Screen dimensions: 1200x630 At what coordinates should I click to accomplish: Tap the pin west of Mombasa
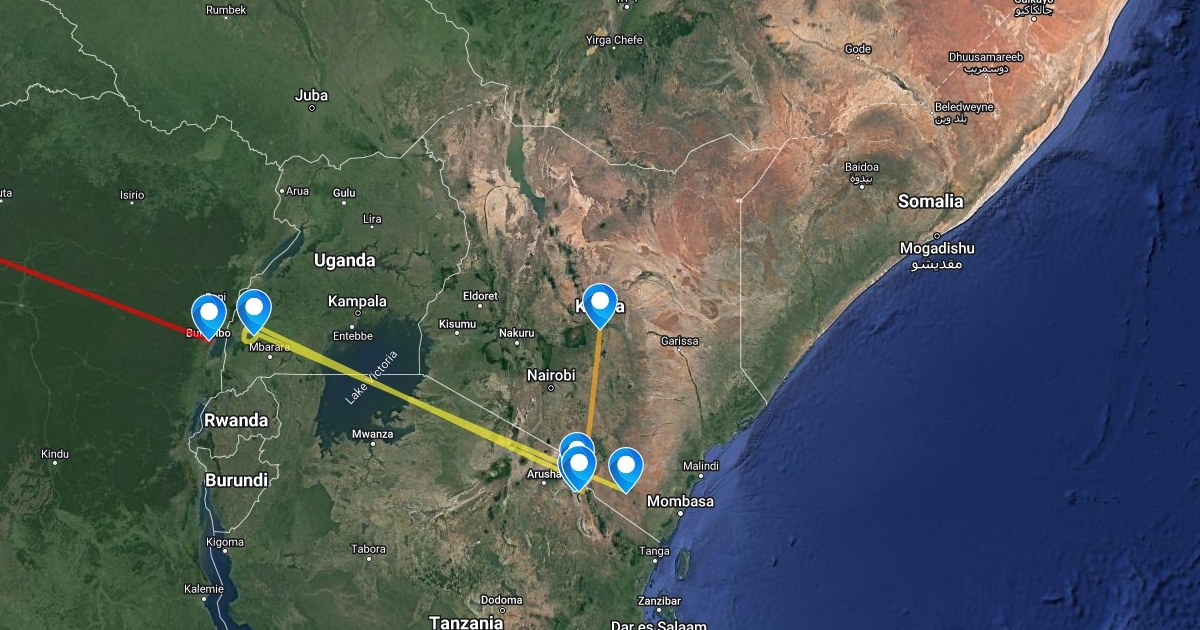pyautogui.click(x=625, y=465)
